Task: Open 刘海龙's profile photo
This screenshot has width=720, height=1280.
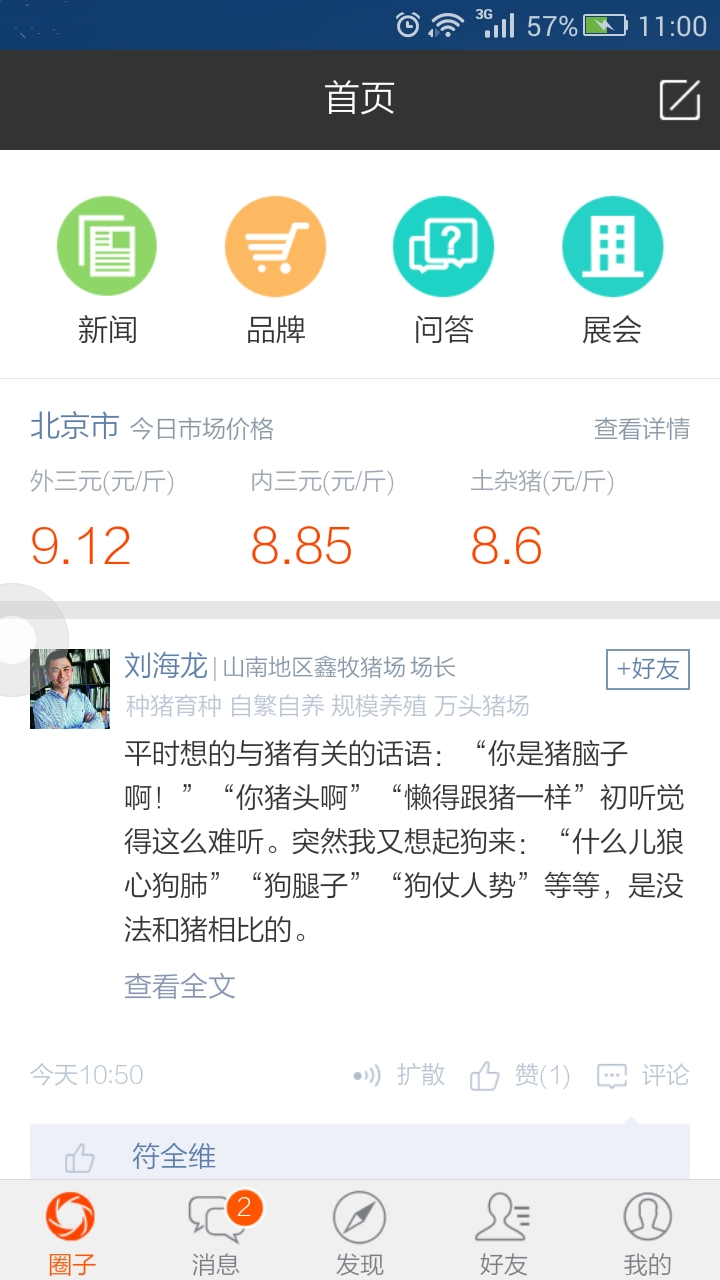Action: click(70, 689)
